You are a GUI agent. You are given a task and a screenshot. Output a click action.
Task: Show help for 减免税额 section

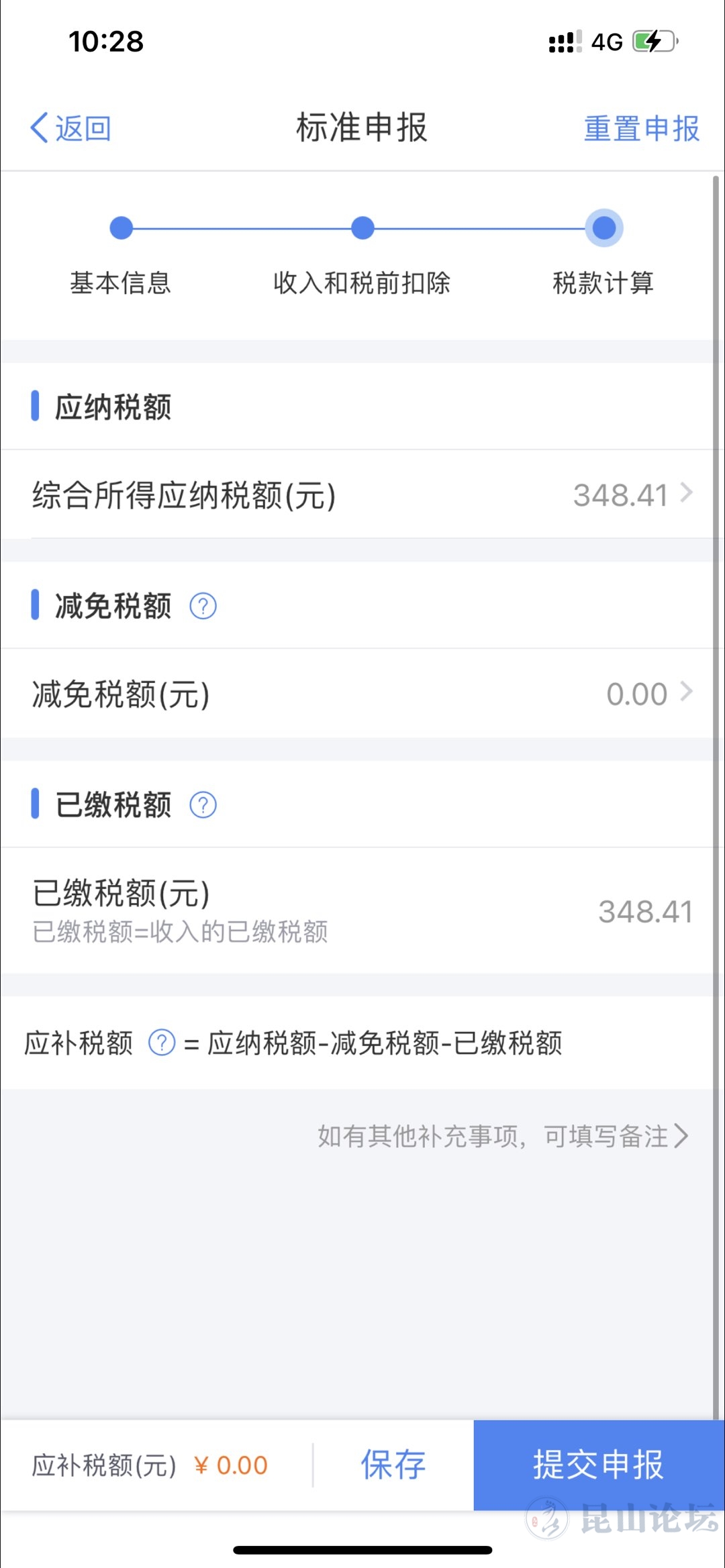coord(203,607)
